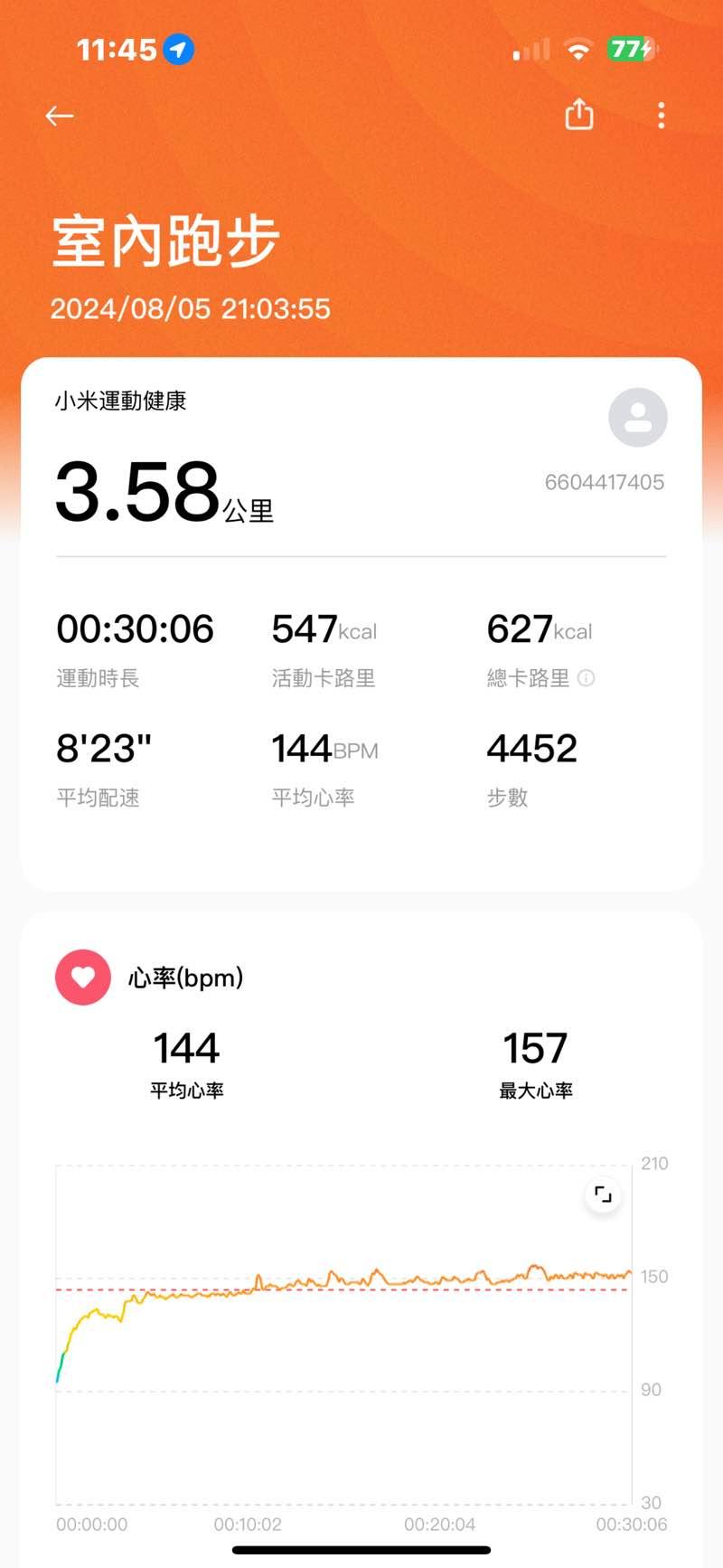Screen dimensions: 723x1568
Task: Go back using the arrow
Action: 60,116
